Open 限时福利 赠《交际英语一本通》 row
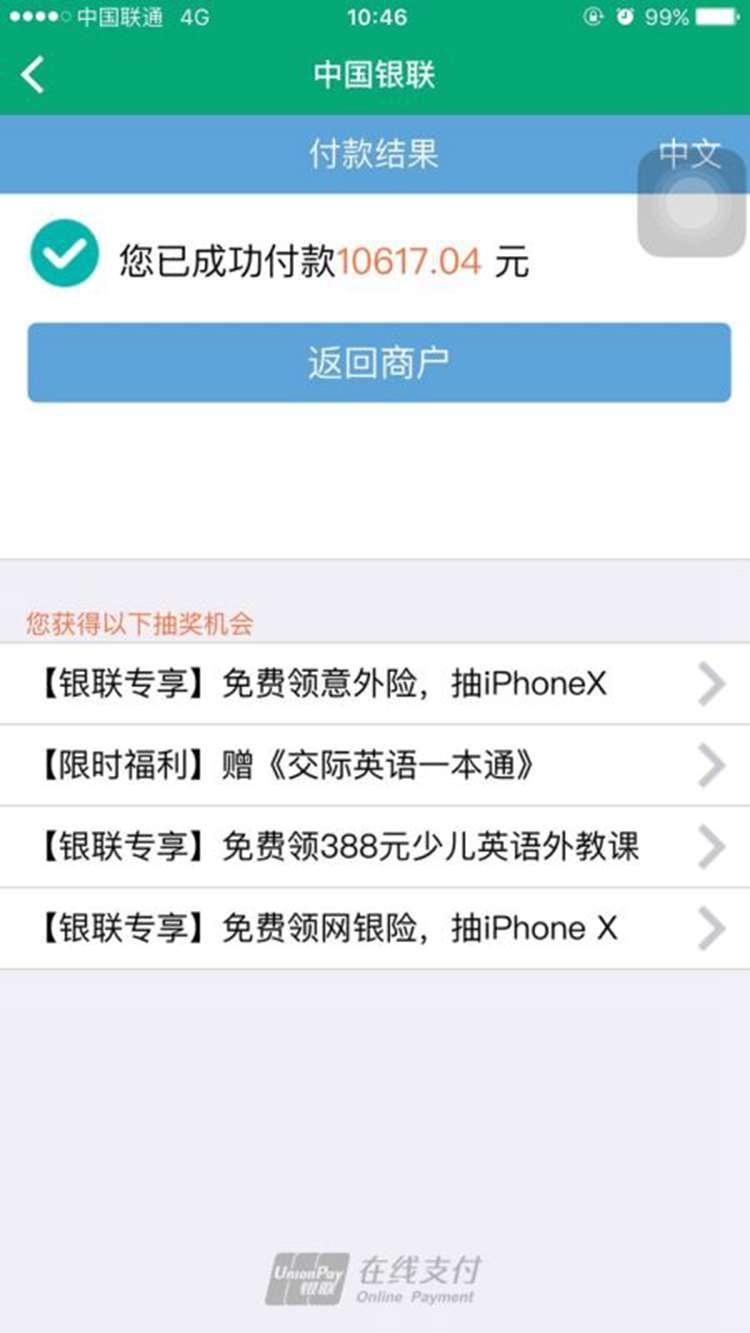The image size is (750, 1333). click(375, 766)
